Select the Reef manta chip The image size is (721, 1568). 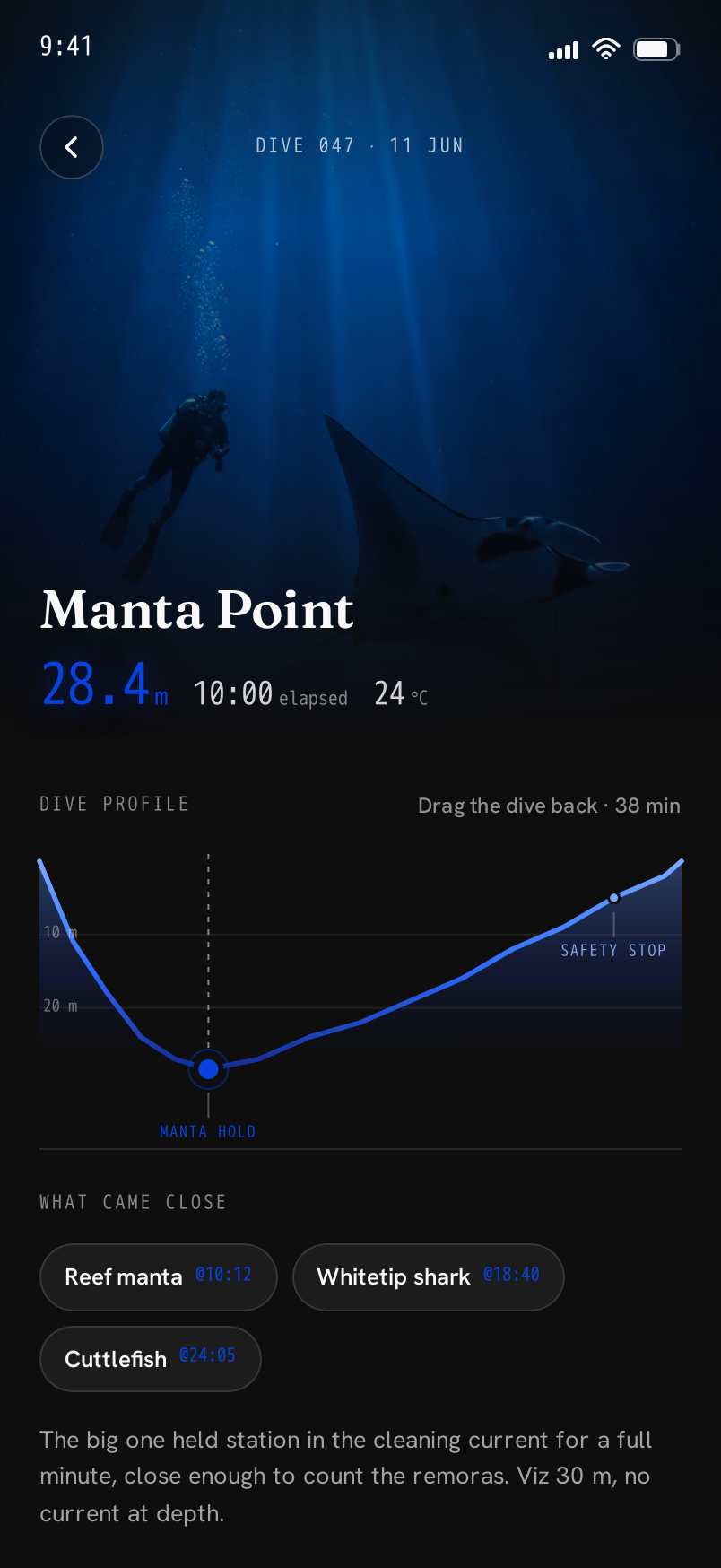159,1276
